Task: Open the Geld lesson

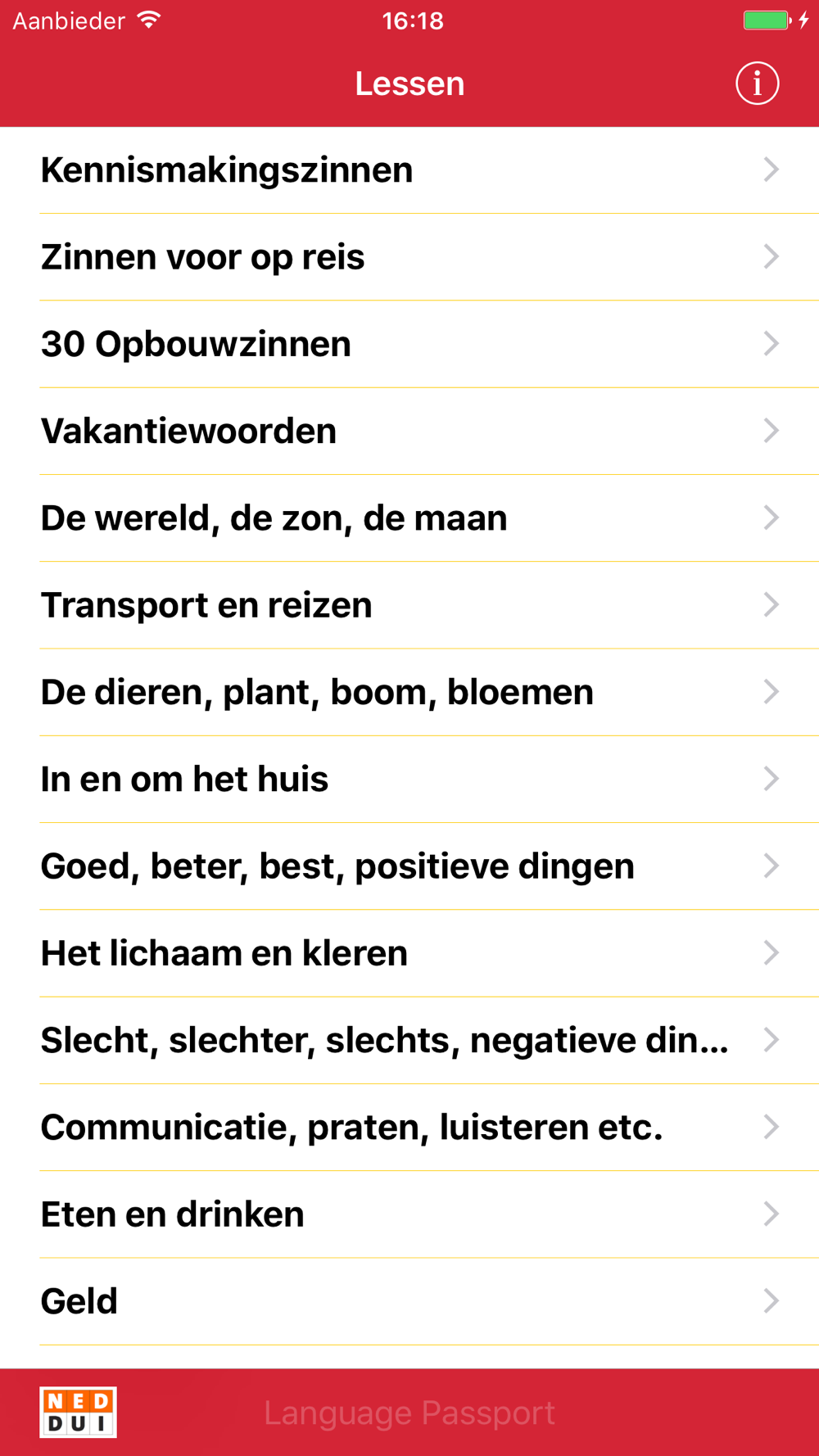Action: point(409,1301)
